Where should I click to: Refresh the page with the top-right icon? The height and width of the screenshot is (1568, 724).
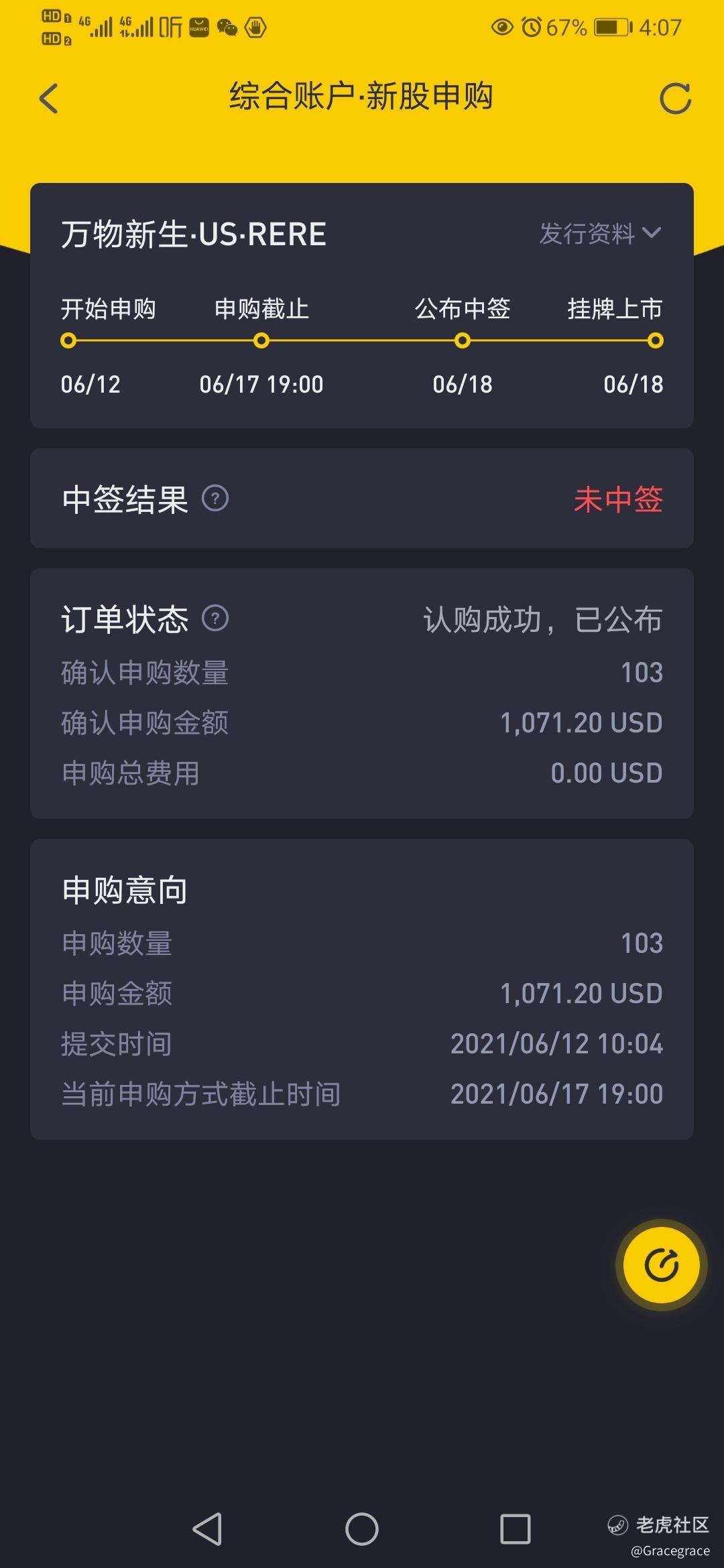(675, 99)
